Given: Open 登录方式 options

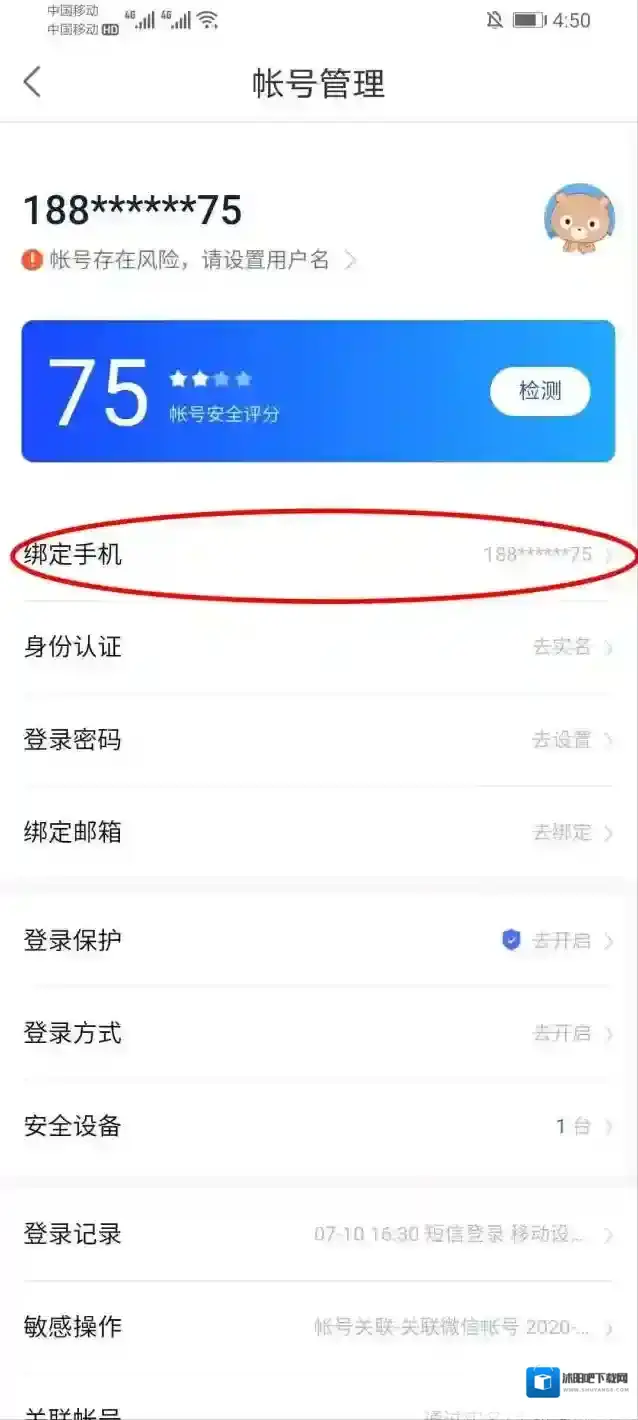Looking at the screenshot, I should click(x=318, y=1033).
